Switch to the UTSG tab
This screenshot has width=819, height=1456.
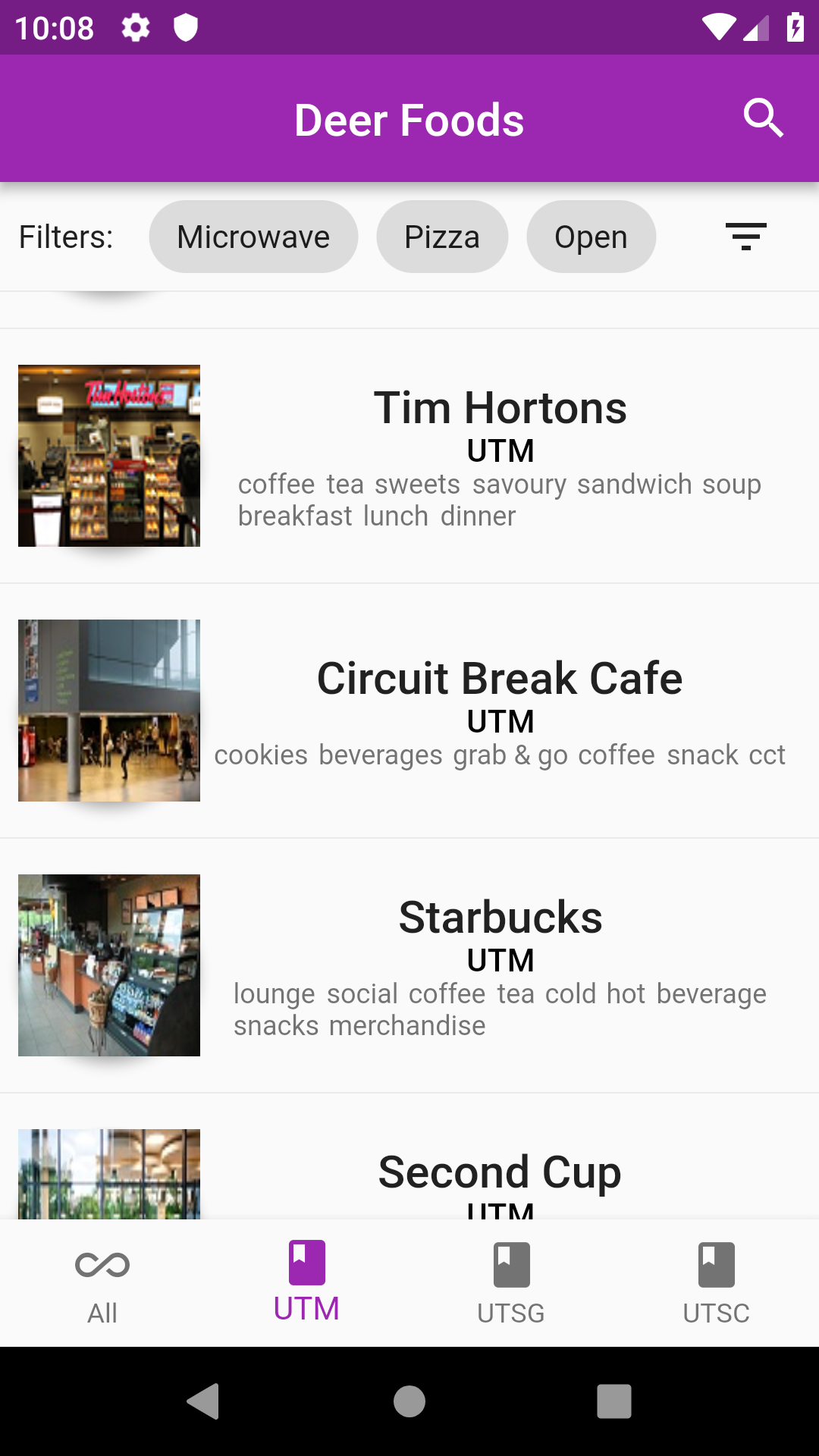tap(511, 1283)
